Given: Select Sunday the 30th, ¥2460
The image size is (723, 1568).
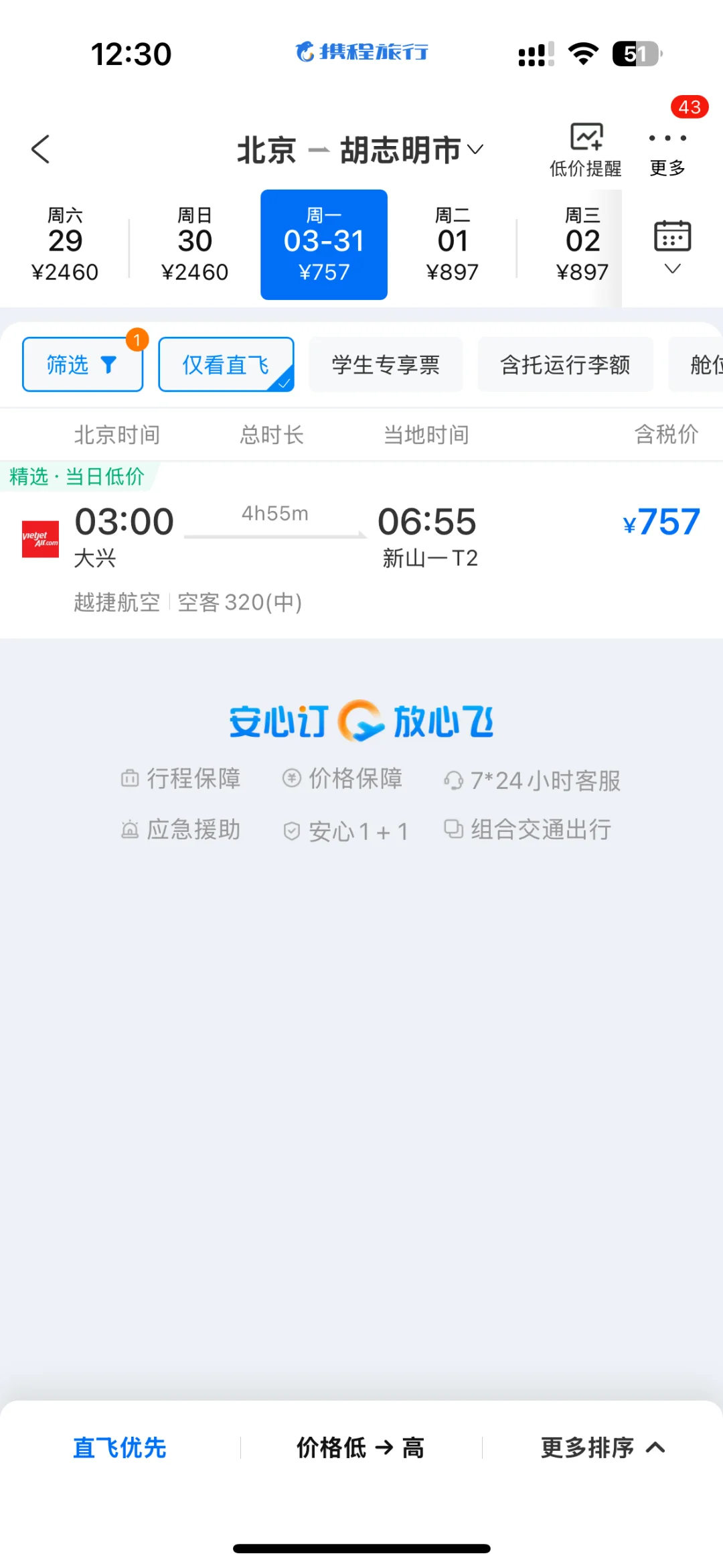Looking at the screenshot, I should pyautogui.click(x=195, y=244).
